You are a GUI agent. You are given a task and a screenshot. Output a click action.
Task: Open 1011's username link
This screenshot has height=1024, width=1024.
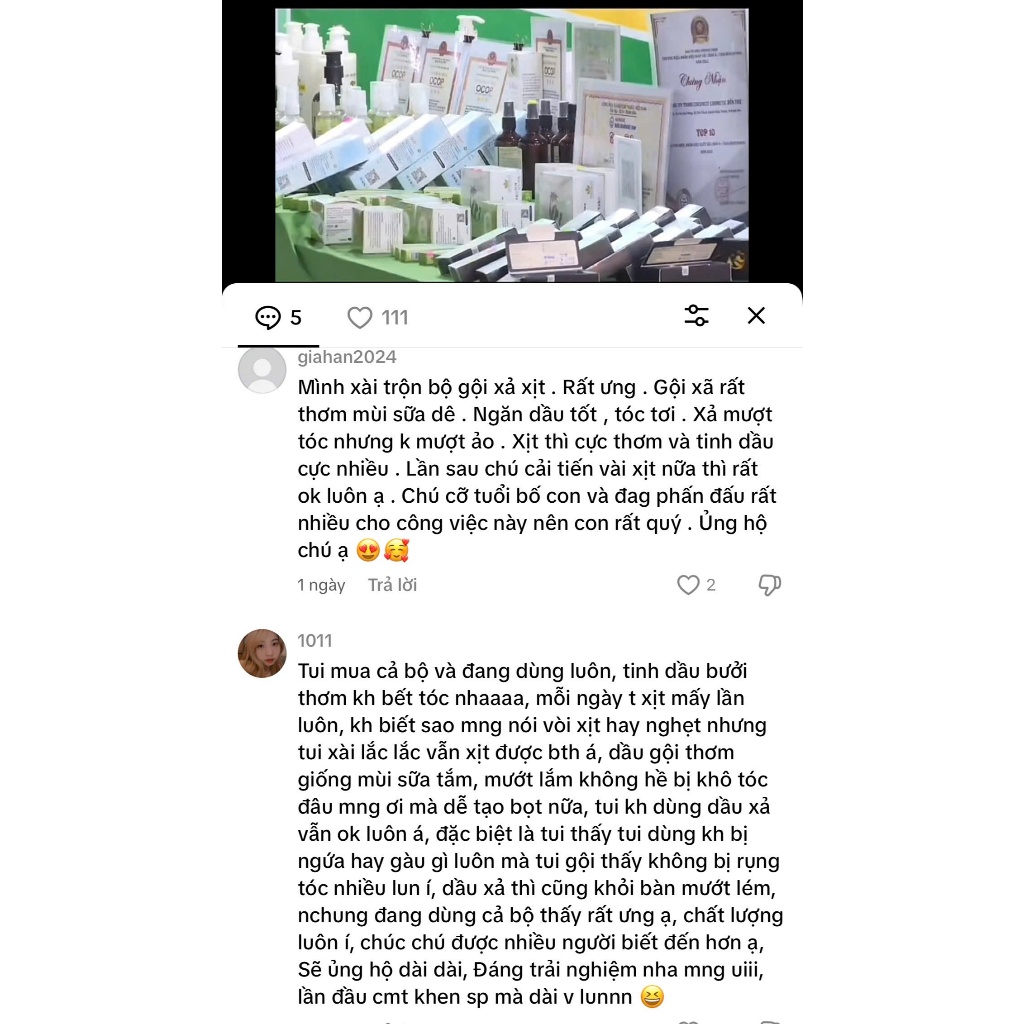[x=315, y=641]
